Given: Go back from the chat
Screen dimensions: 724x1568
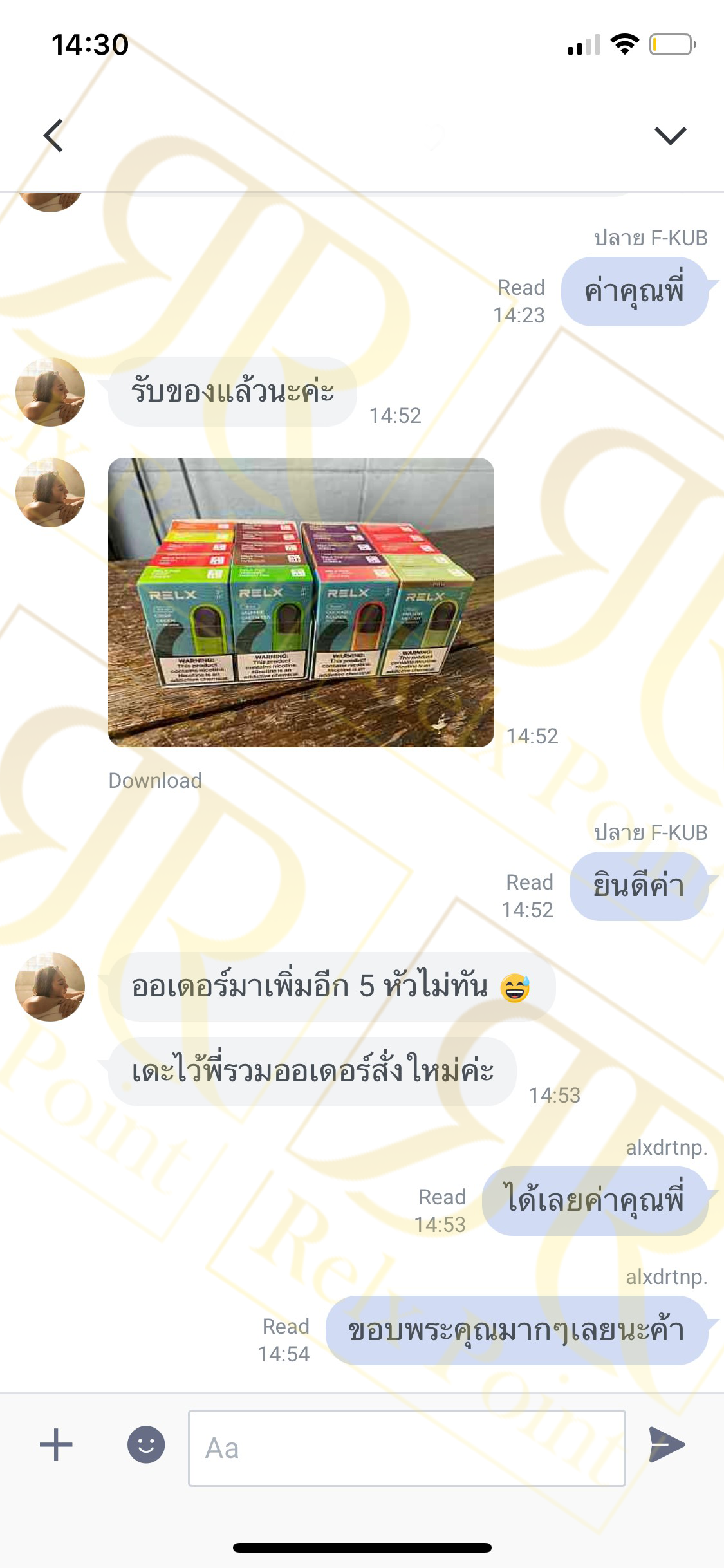Looking at the screenshot, I should tap(53, 135).
